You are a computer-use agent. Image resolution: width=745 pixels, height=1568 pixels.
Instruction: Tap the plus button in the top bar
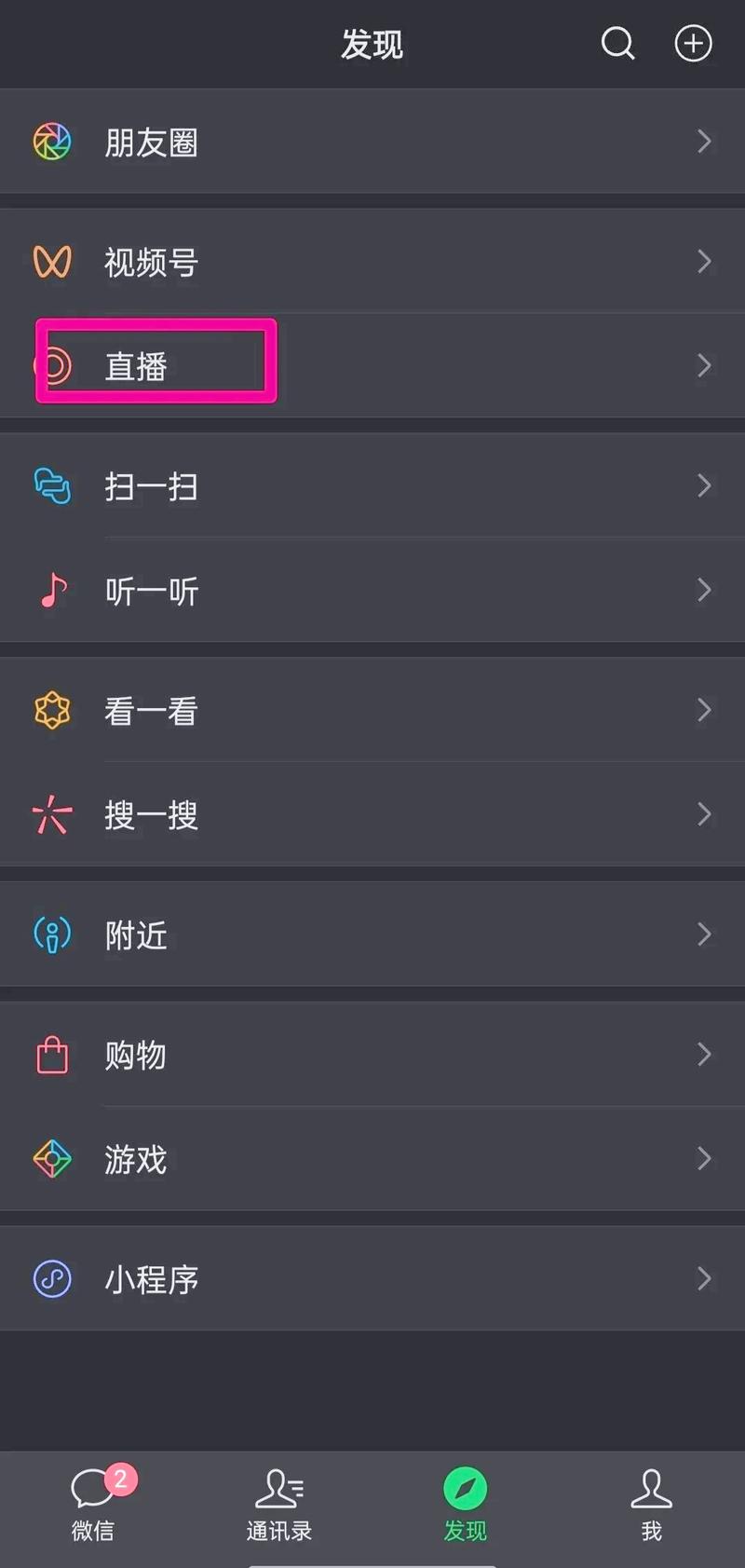(x=693, y=43)
